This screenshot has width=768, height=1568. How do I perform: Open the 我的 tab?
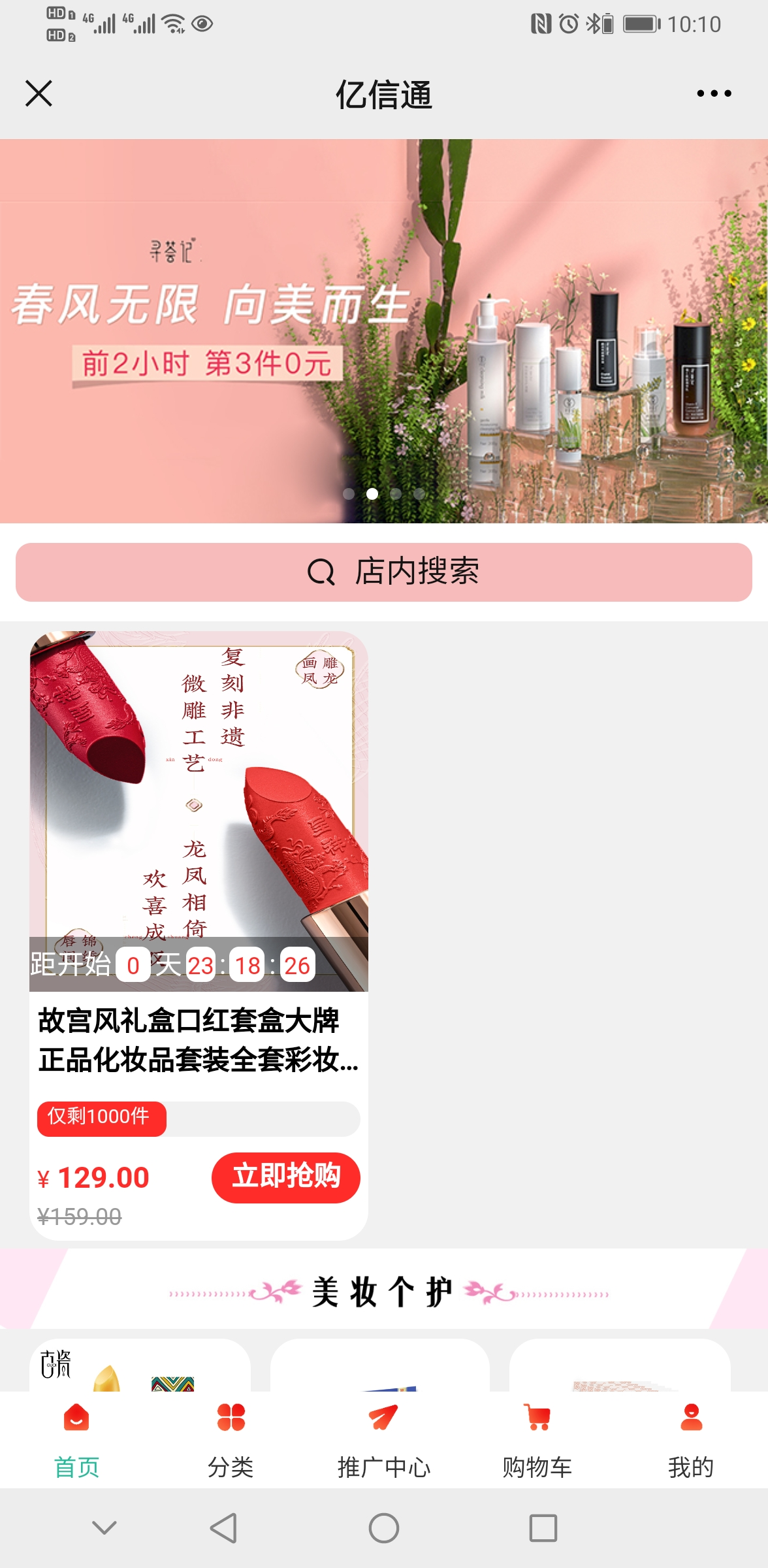point(690,1441)
